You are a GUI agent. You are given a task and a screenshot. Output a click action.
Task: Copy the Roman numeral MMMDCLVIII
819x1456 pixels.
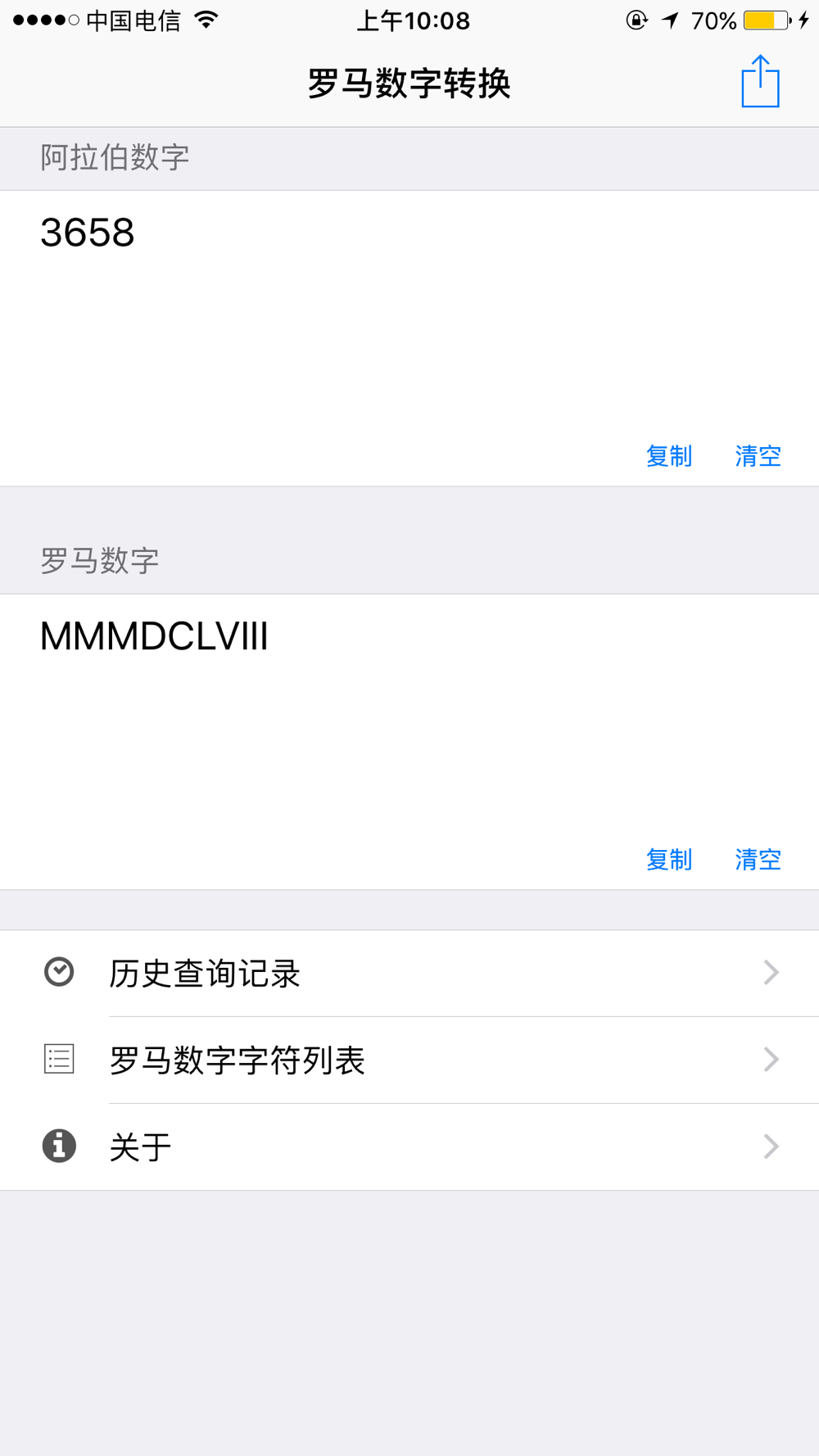(669, 860)
